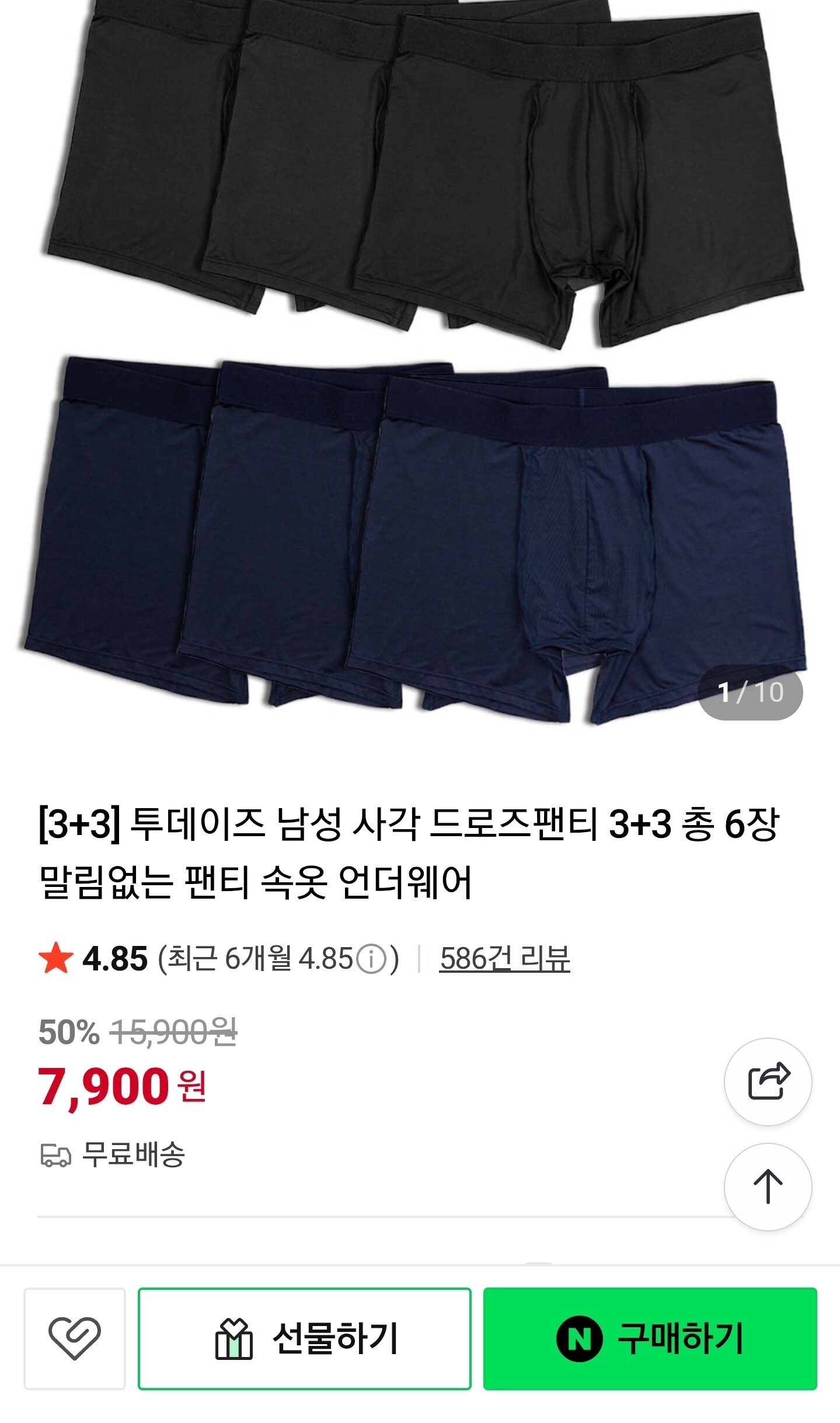Open the 586건 리뷰 reviews link
The width and height of the screenshot is (840, 1423).
[x=504, y=958]
